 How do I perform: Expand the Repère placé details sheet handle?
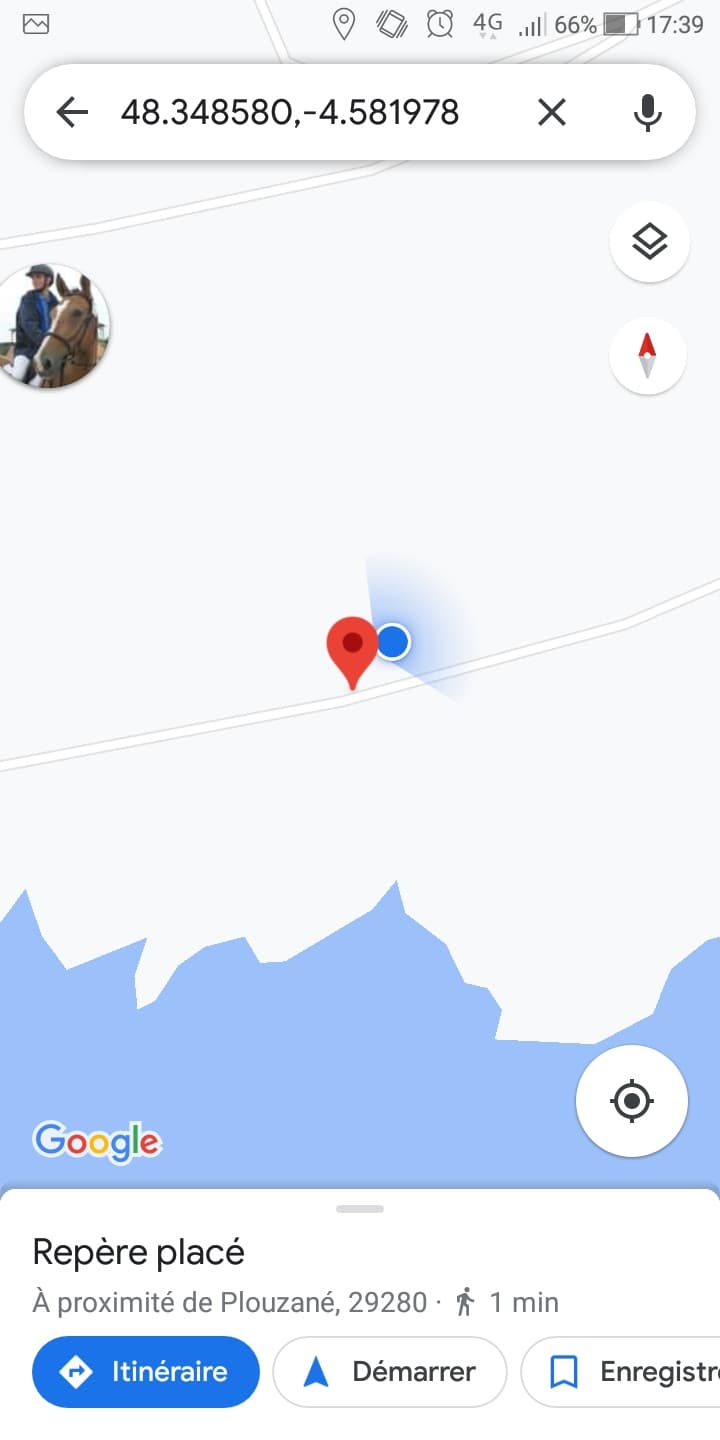click(x=360, y=1209)
